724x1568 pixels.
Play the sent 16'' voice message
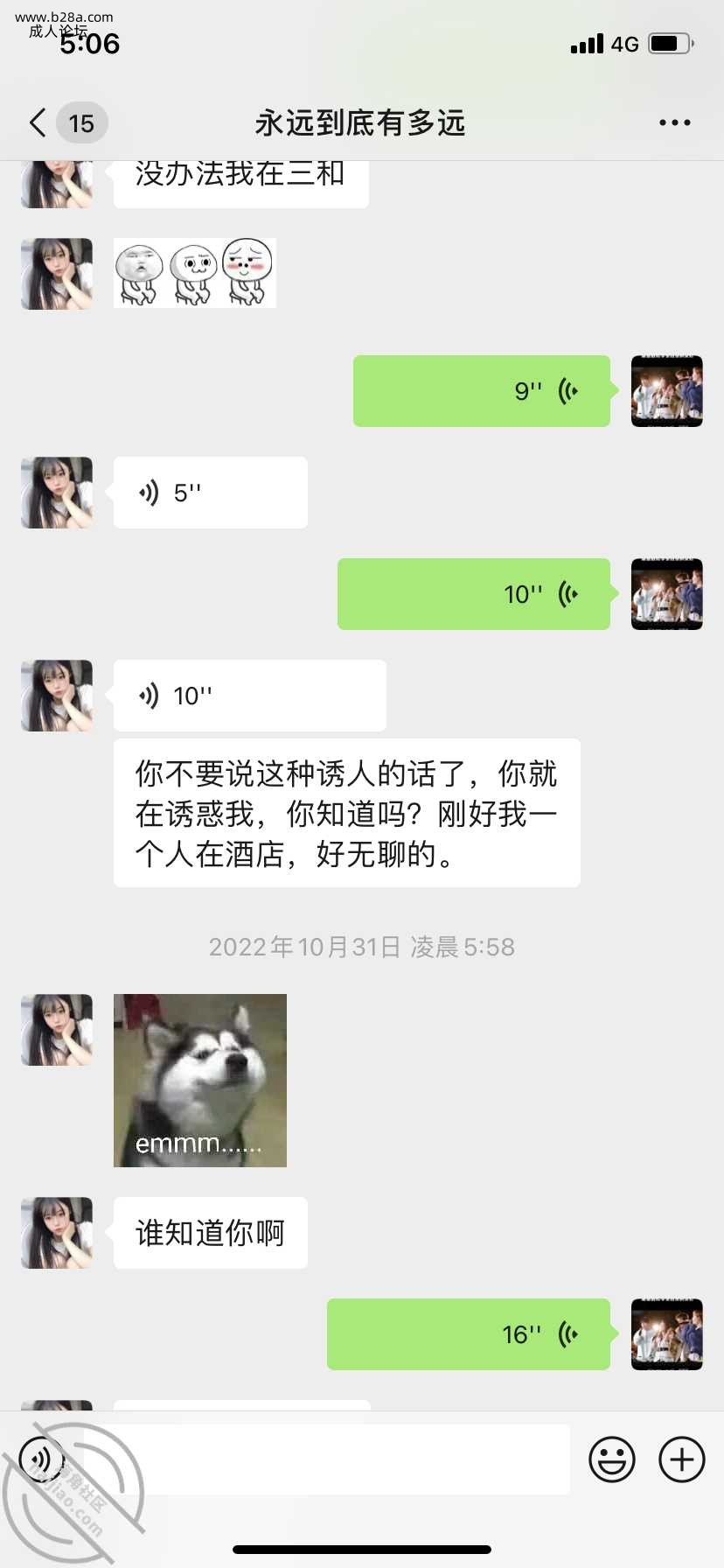tap(468, 1334)
